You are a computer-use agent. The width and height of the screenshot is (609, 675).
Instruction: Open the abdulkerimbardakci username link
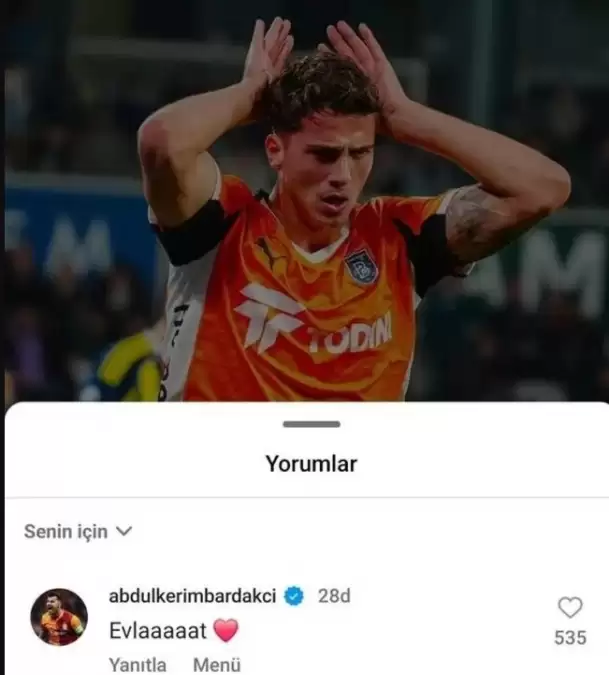pyautogui.click(x=193, y=596)
